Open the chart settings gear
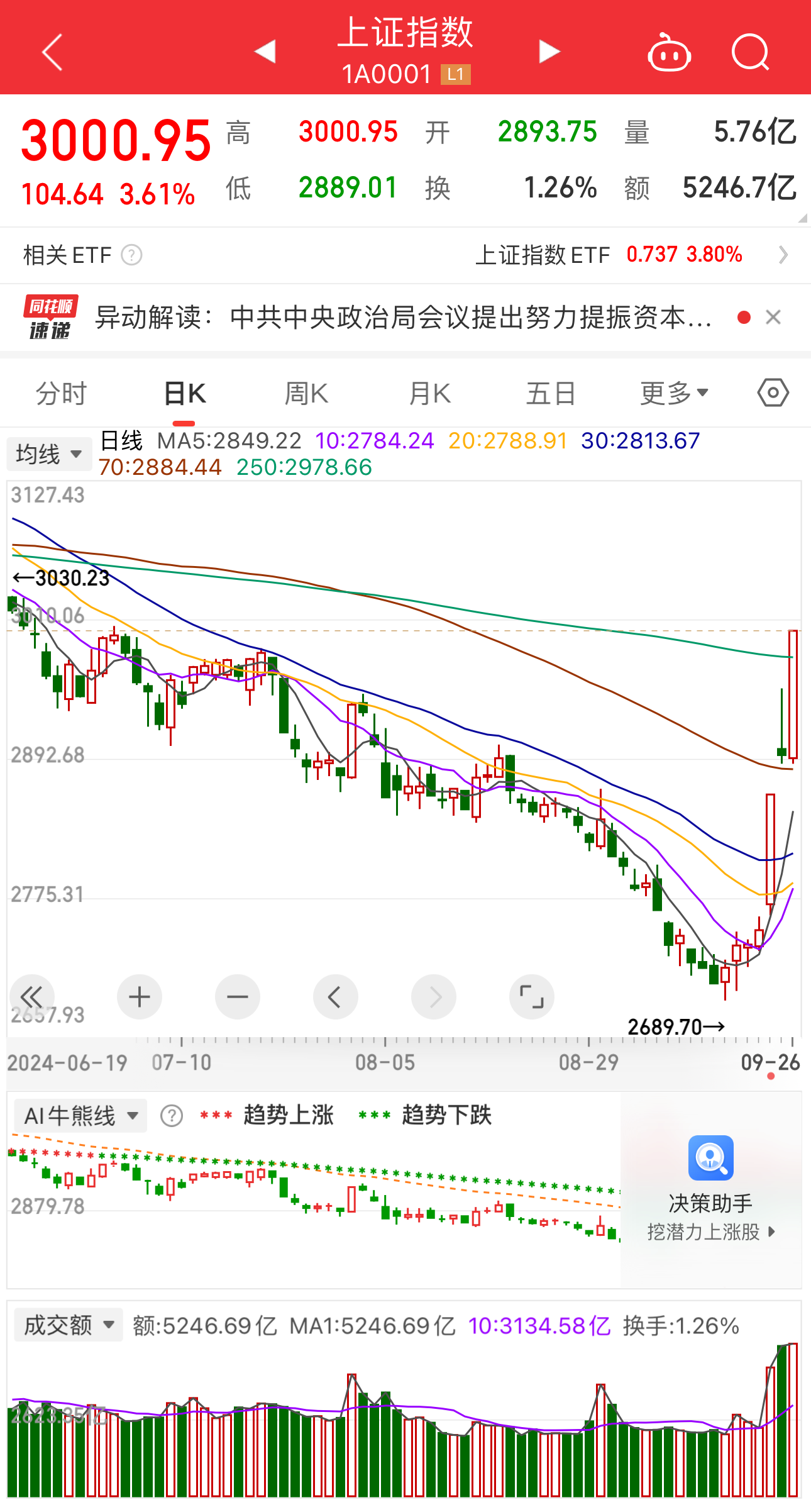Screen dimensions: 811x1512 pos(772,392)
